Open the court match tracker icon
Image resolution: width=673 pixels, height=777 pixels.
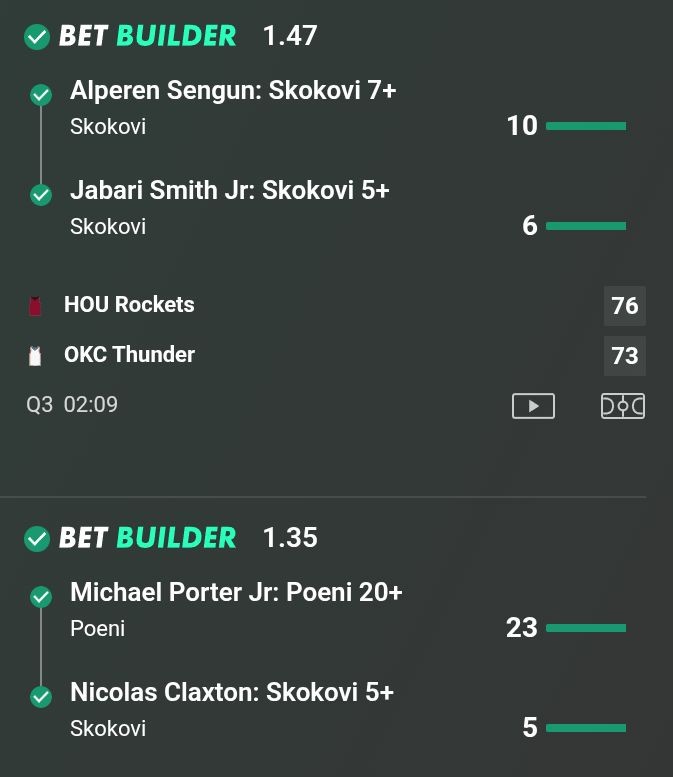[x=622, y=406]
